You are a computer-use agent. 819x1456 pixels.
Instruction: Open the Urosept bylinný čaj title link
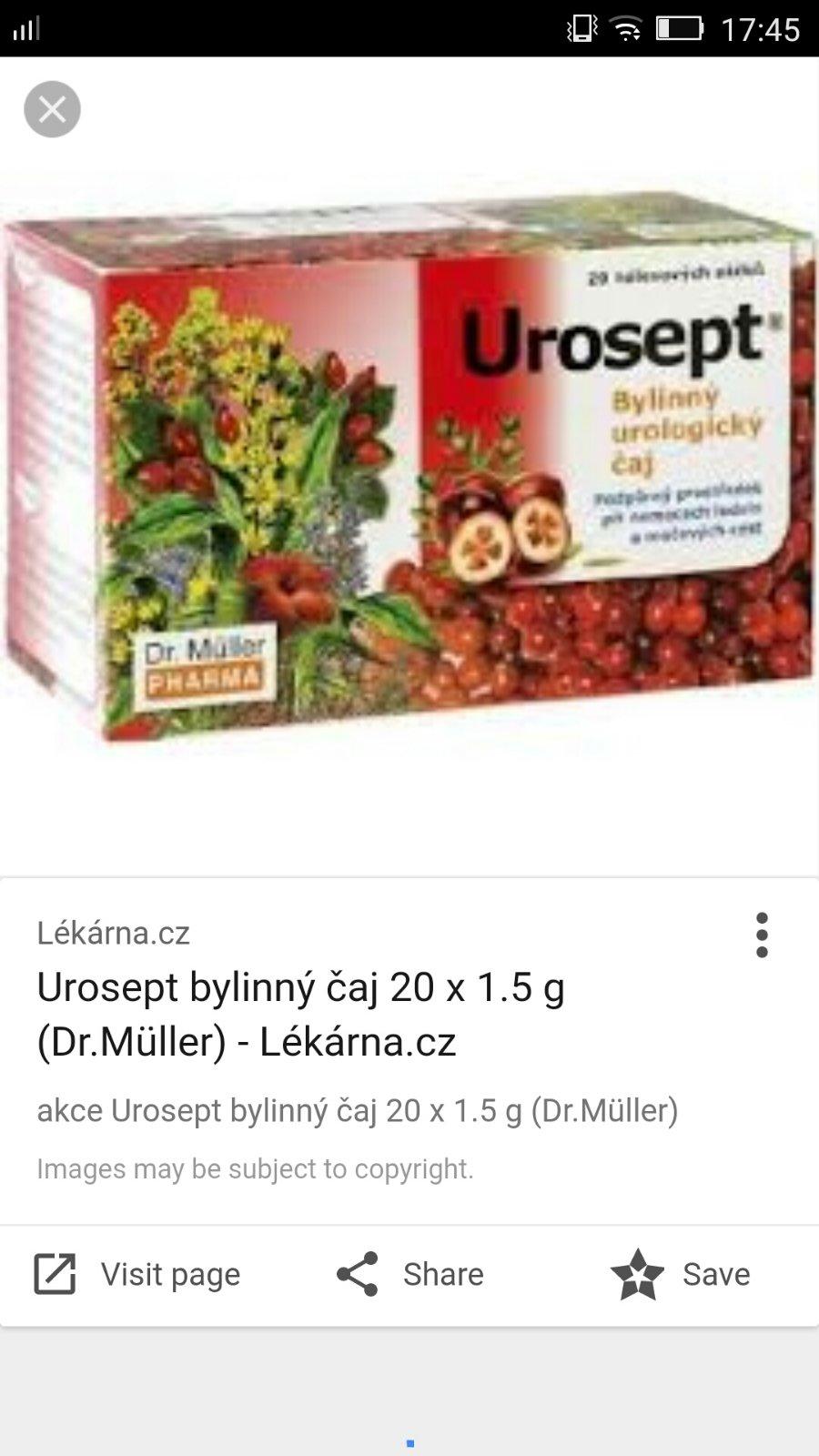[300, 1014]
